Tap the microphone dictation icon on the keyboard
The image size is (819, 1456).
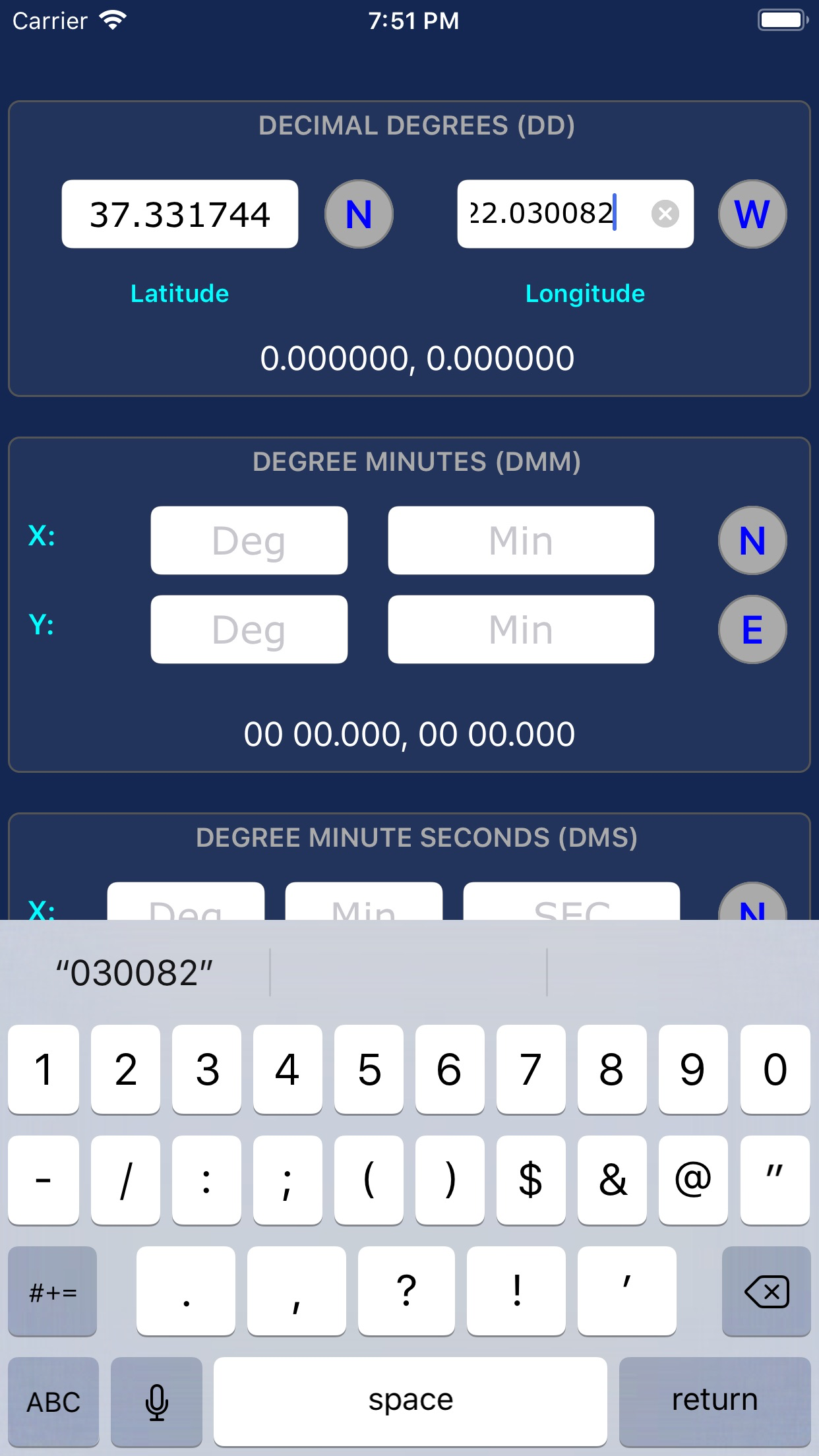(156, 1400)
